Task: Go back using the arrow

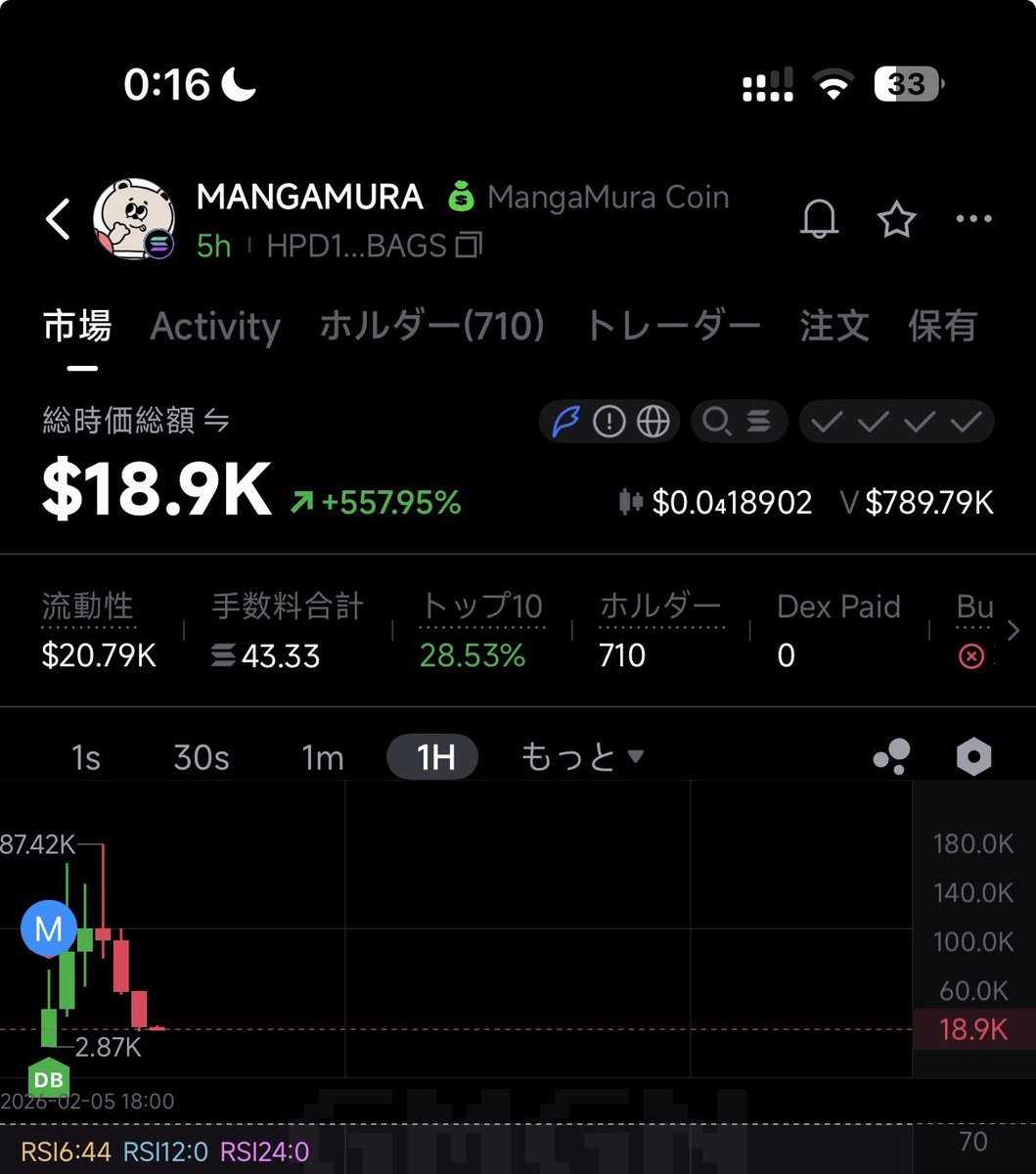Action: pyautogui.click(x=59, y=219)
